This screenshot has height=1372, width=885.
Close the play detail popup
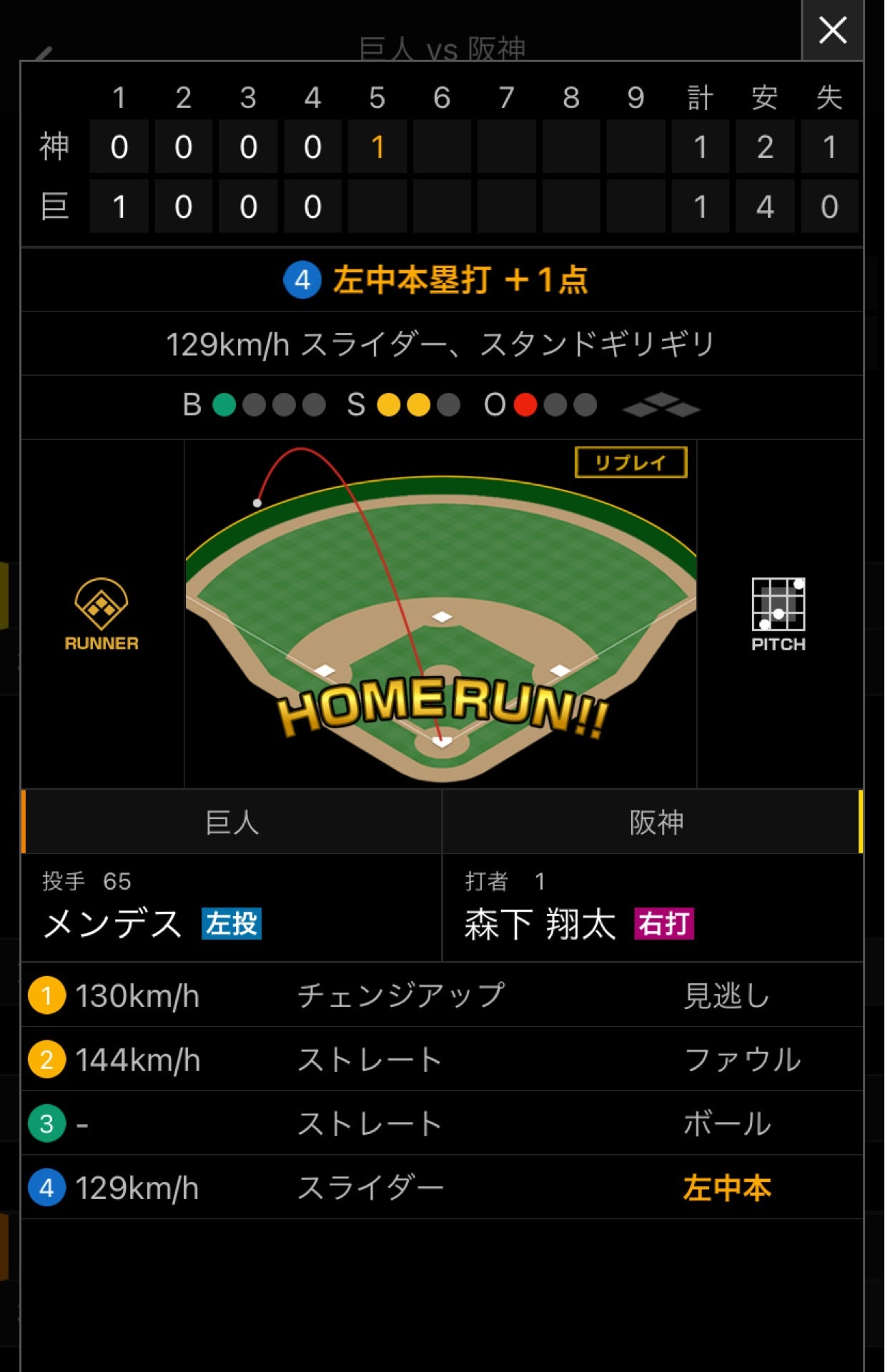(832, 31)
